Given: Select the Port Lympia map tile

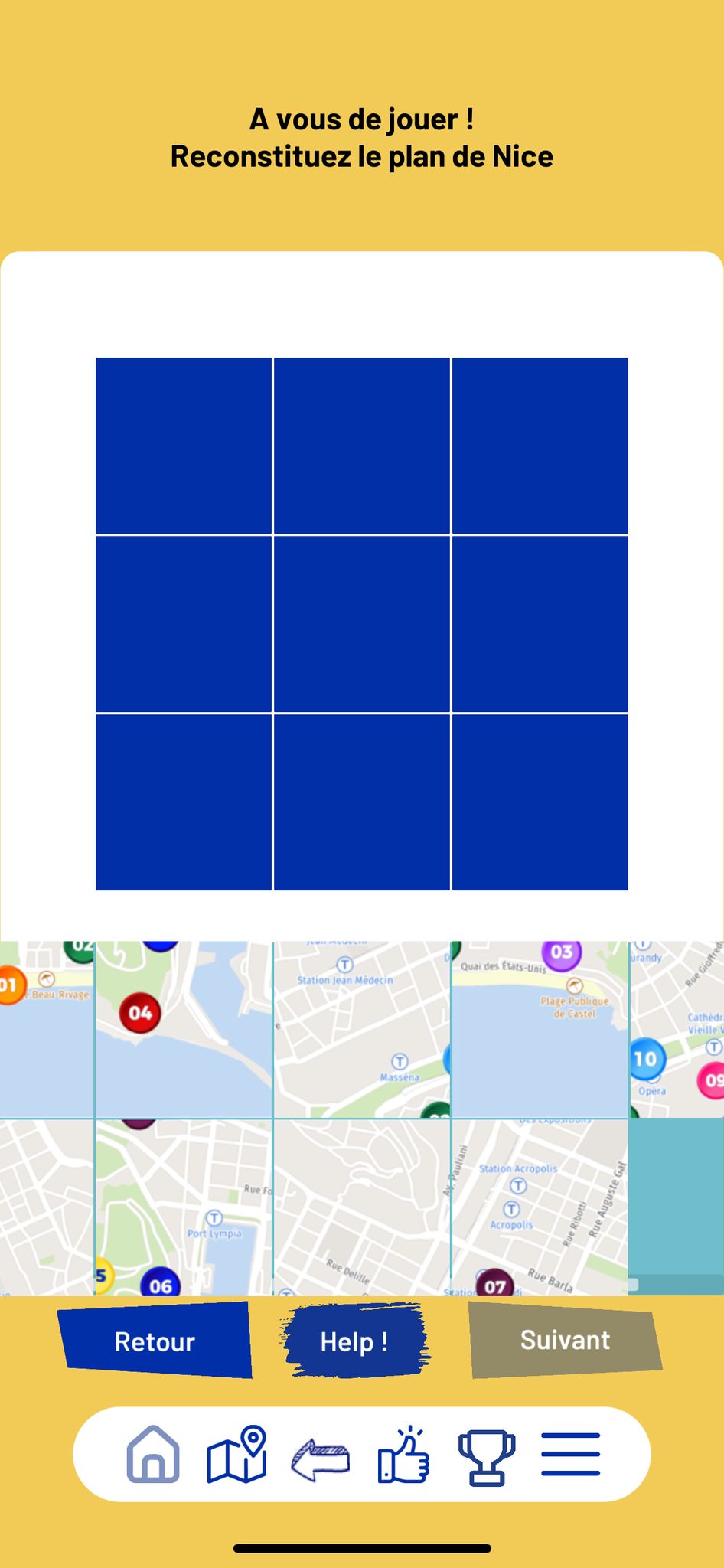Looking at the screenshot, I should point(184,1207).
